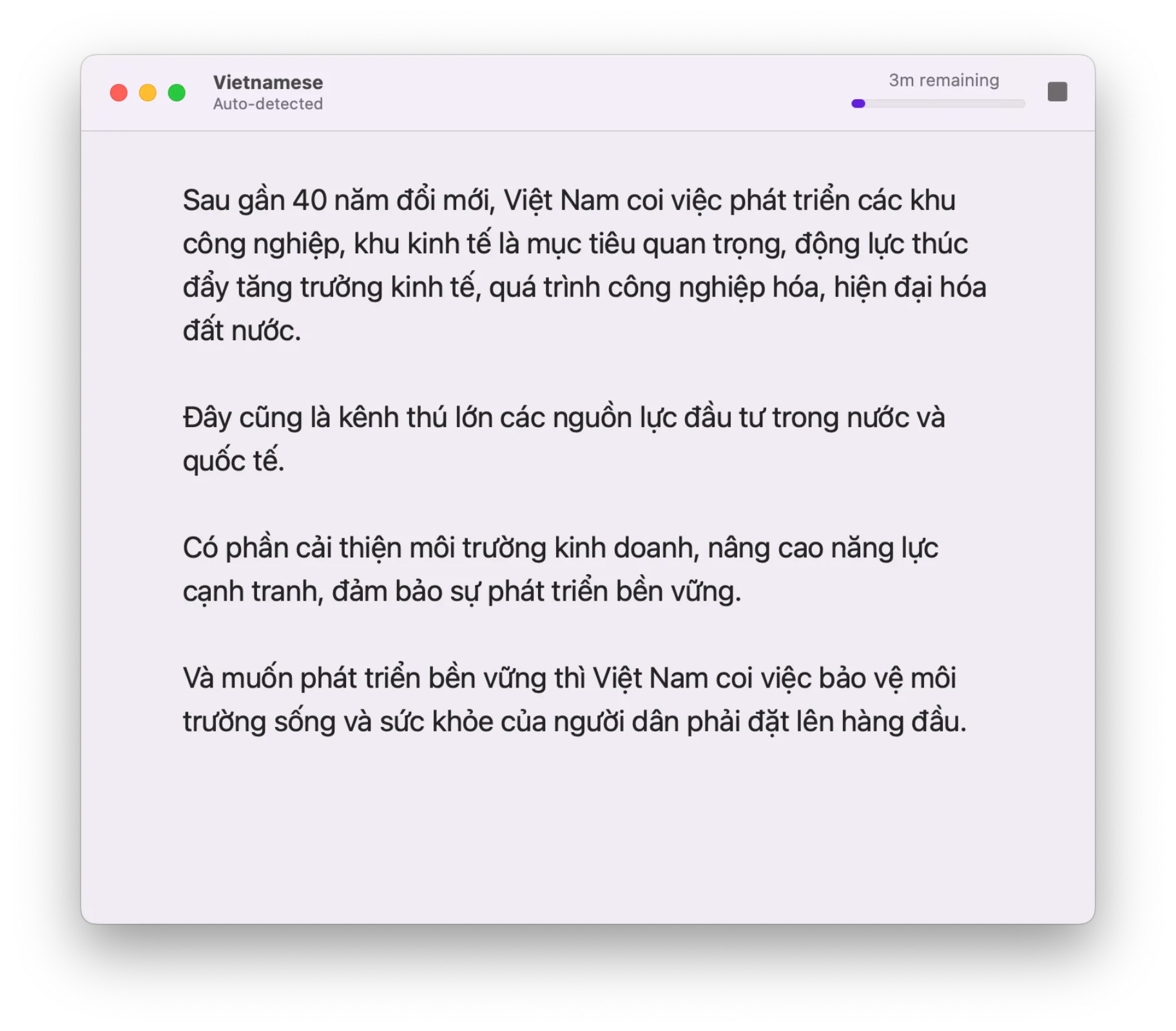The height and width of the screenshot is (1031, 1176).
Task: Close the window with the red button
Action: point(119,93)
